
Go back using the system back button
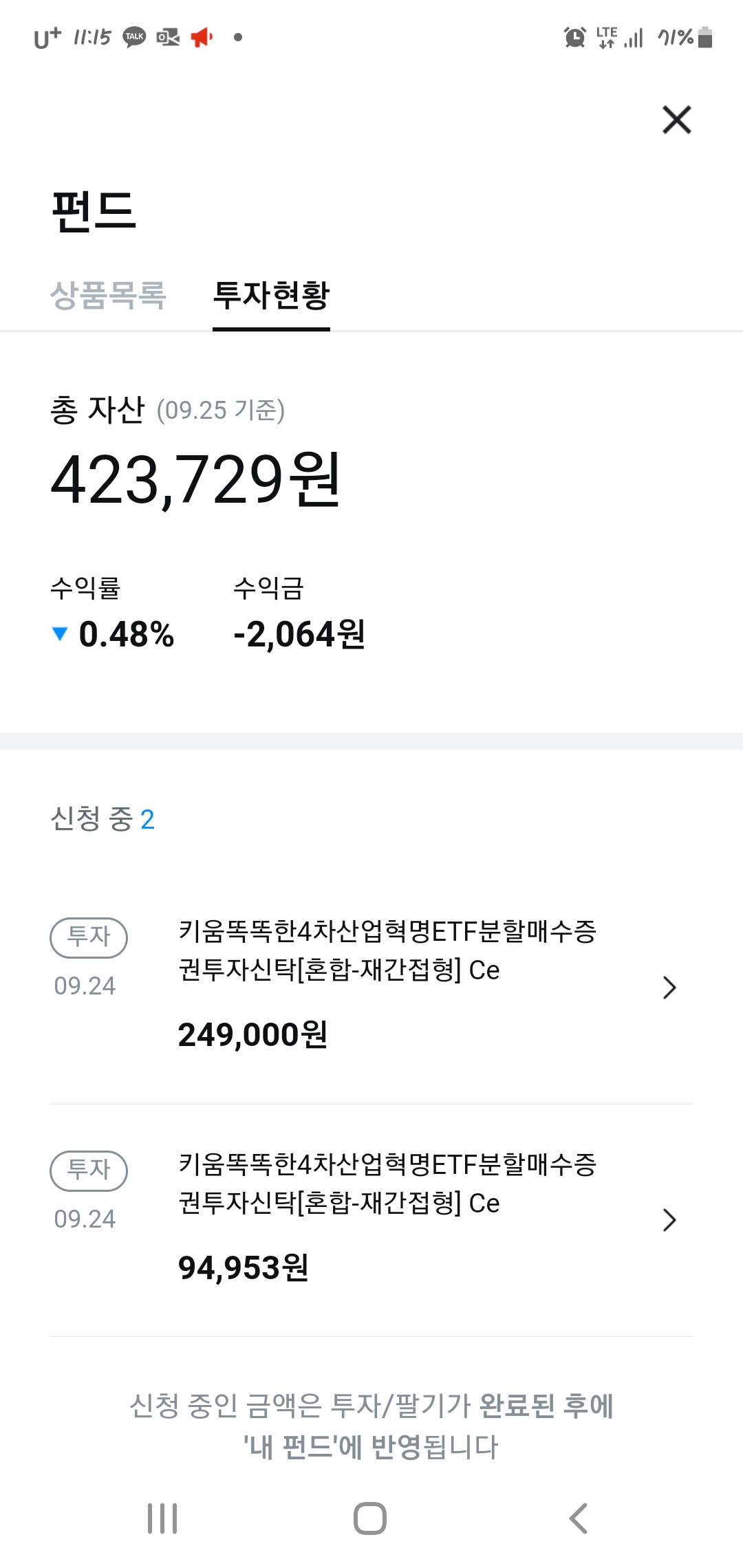pos(578,1518)
